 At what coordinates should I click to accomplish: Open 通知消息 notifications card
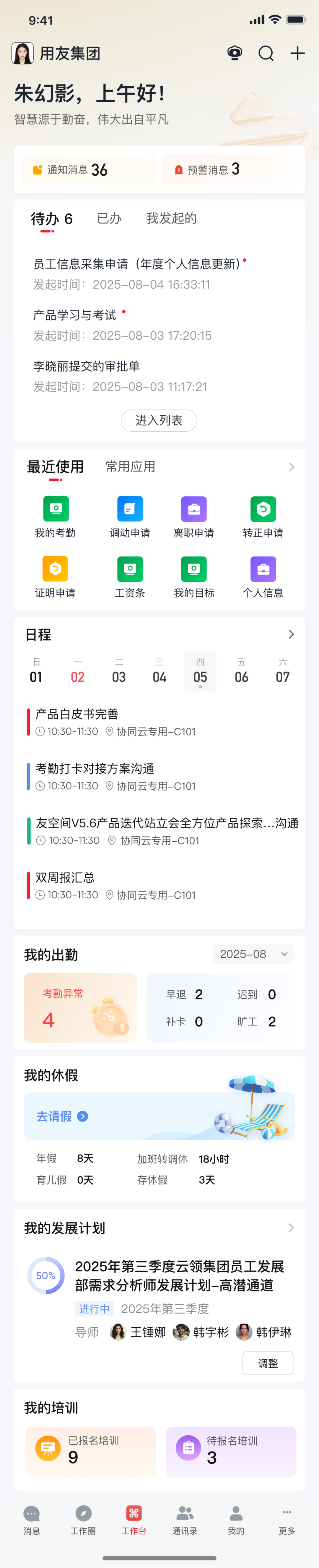89,170
